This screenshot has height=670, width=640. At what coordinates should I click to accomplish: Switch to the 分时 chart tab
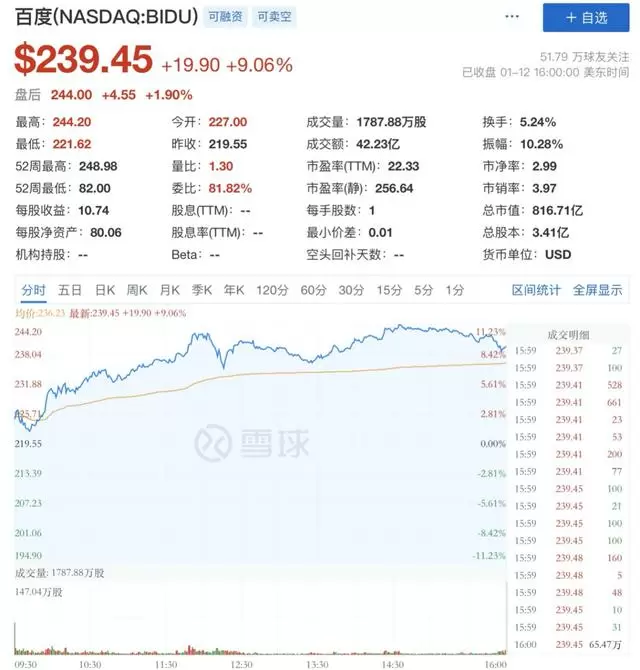click(x=34, y=290)
